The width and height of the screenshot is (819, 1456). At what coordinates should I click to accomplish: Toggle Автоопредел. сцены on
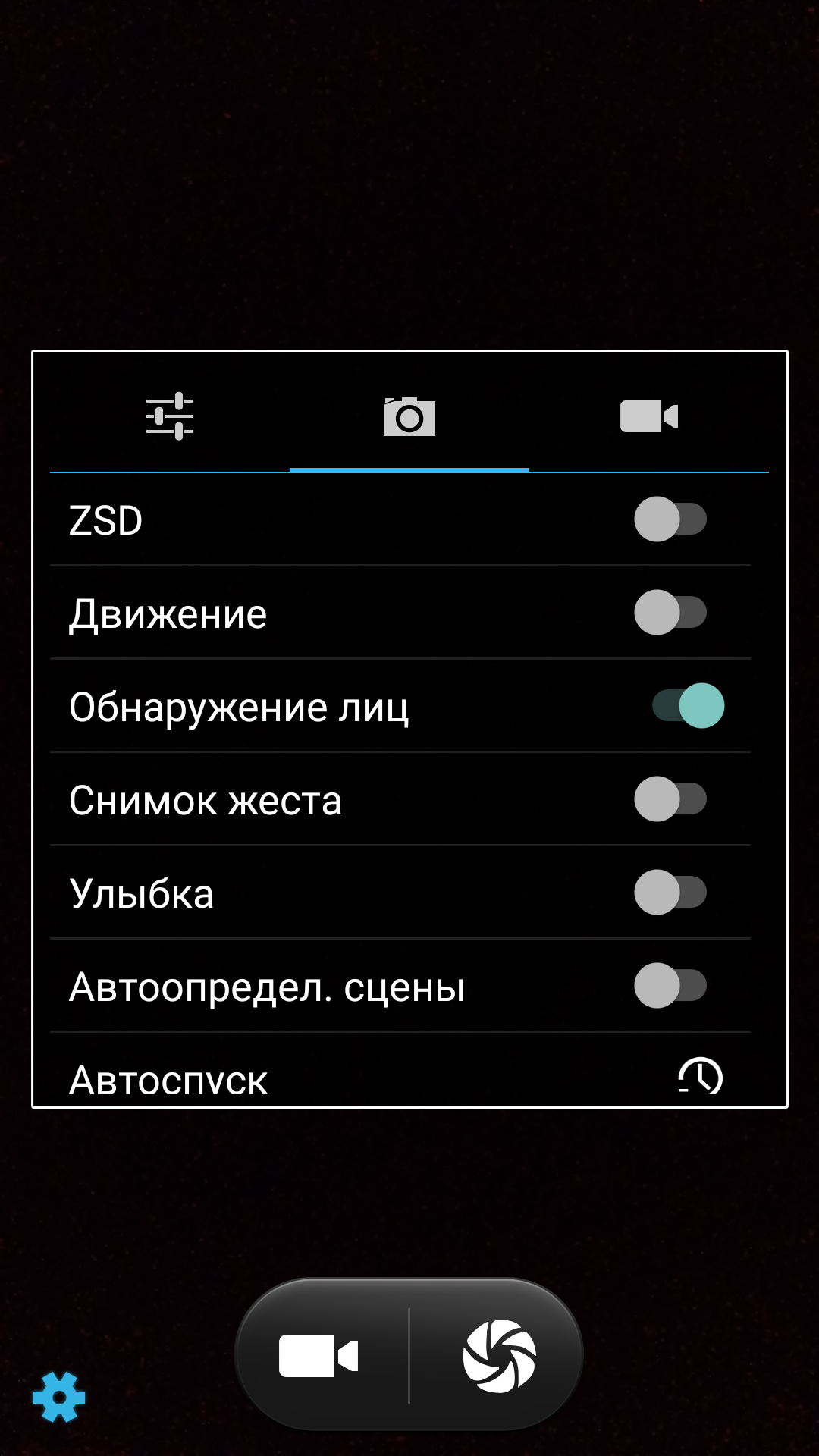coord(670,986)
